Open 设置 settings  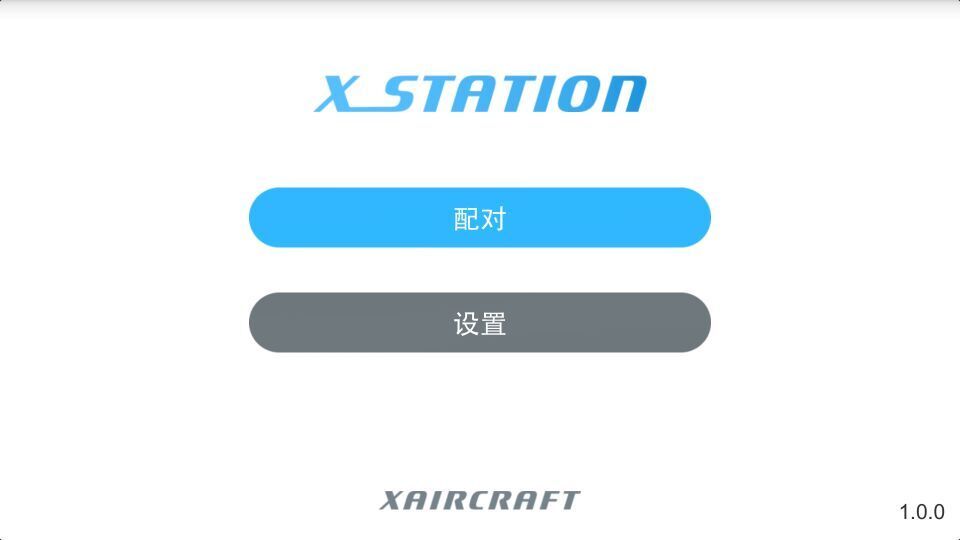tap(480, 323)
